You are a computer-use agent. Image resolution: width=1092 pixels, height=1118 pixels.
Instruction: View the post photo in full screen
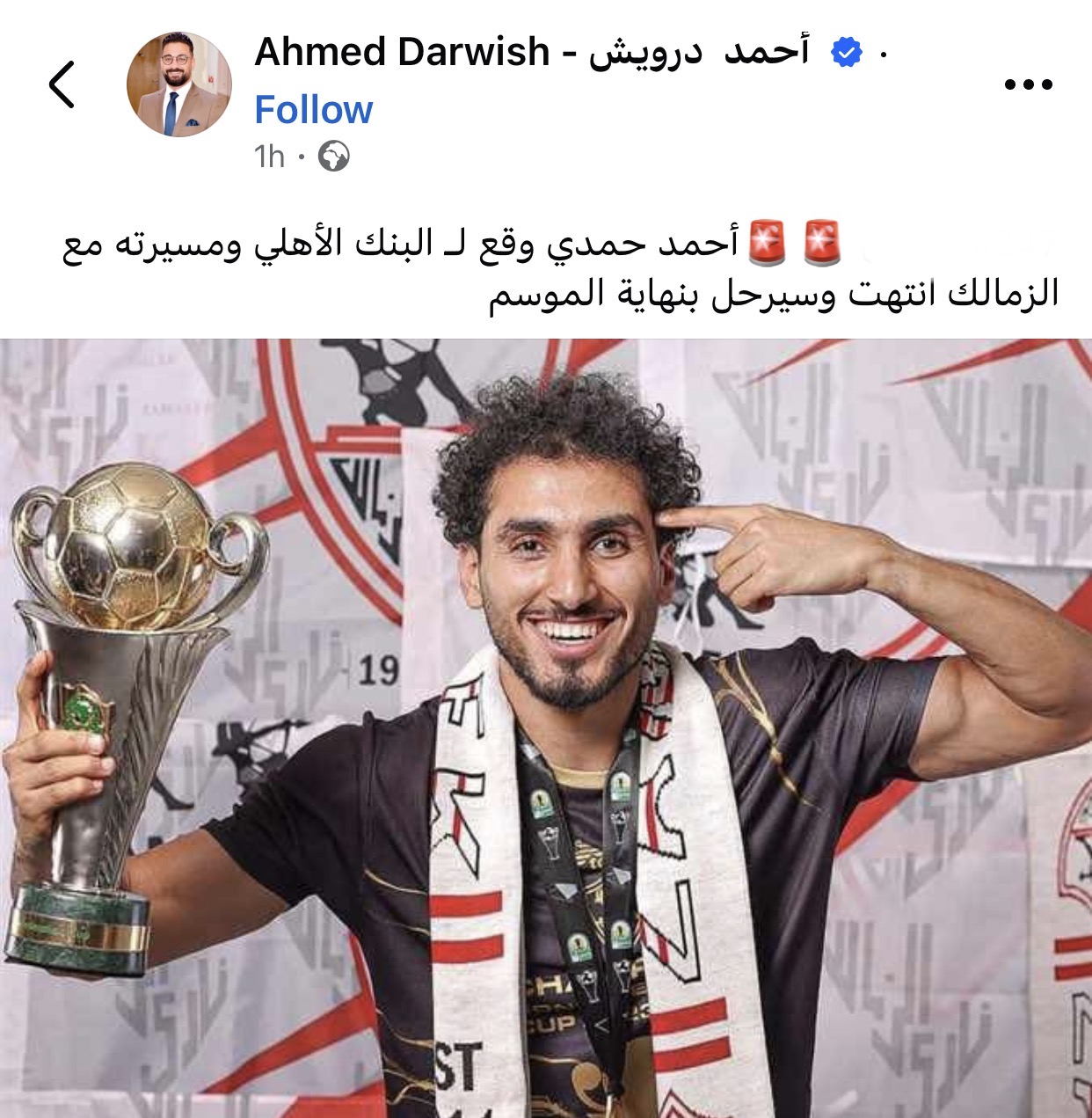tap(546, 727)
